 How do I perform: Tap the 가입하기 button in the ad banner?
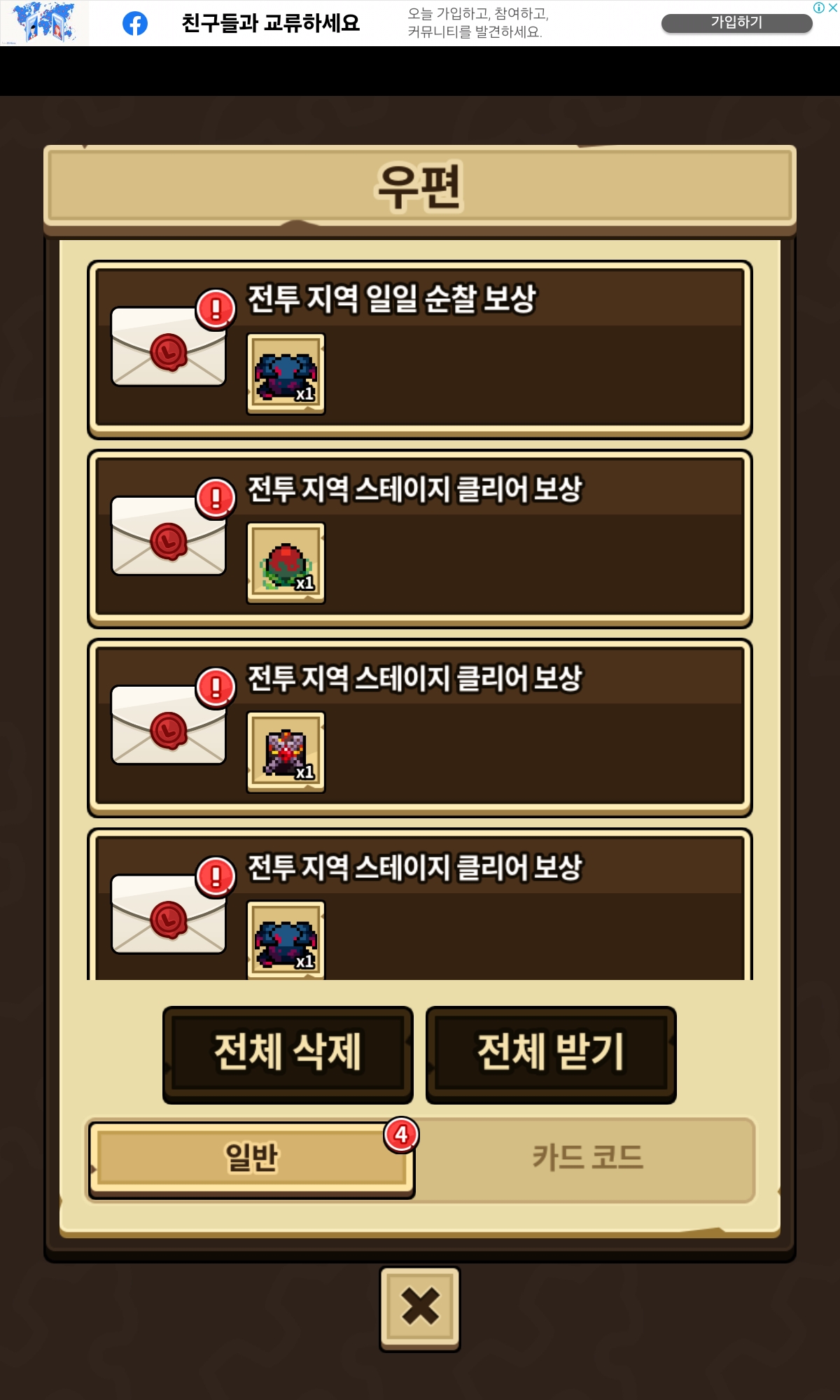[x=736, y=23]
